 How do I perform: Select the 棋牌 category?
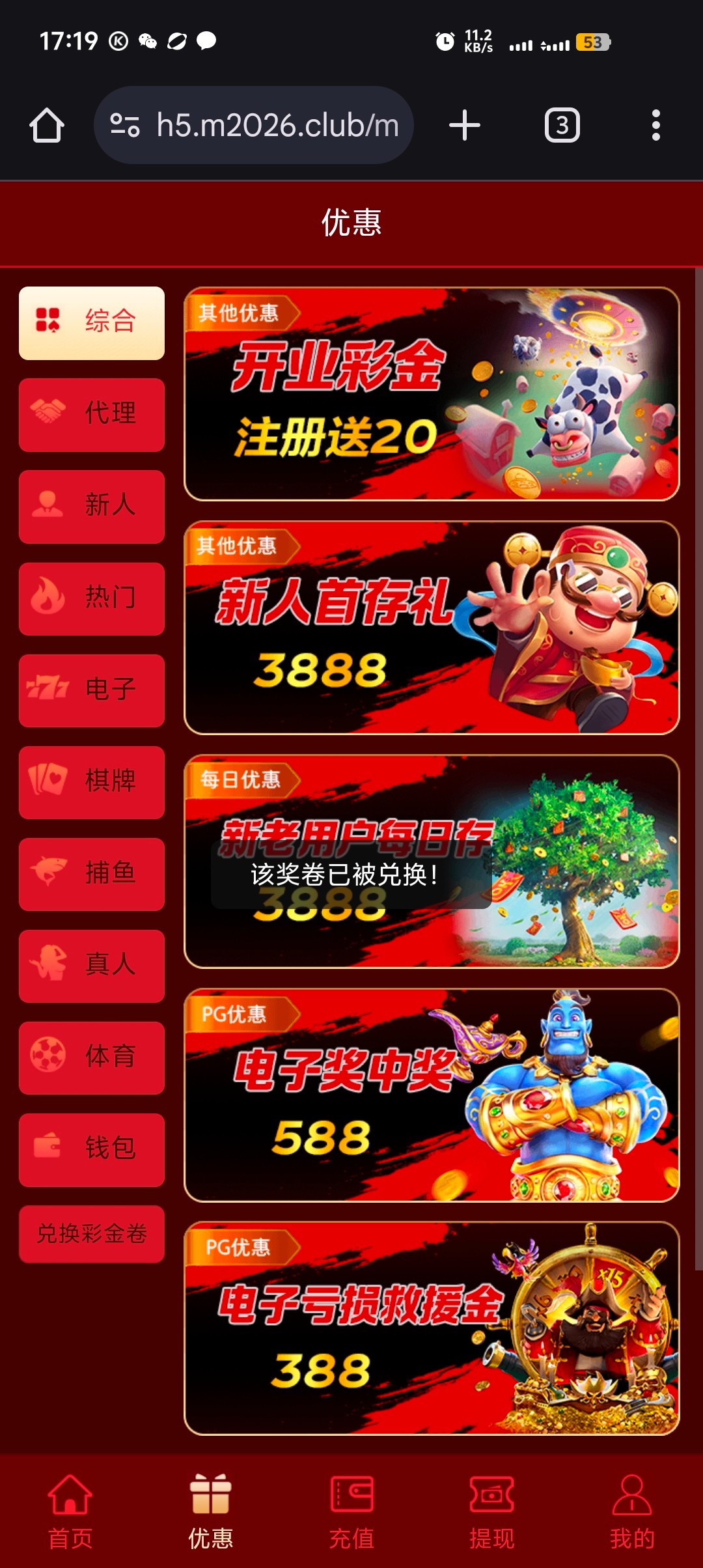(x=92, y=782)
